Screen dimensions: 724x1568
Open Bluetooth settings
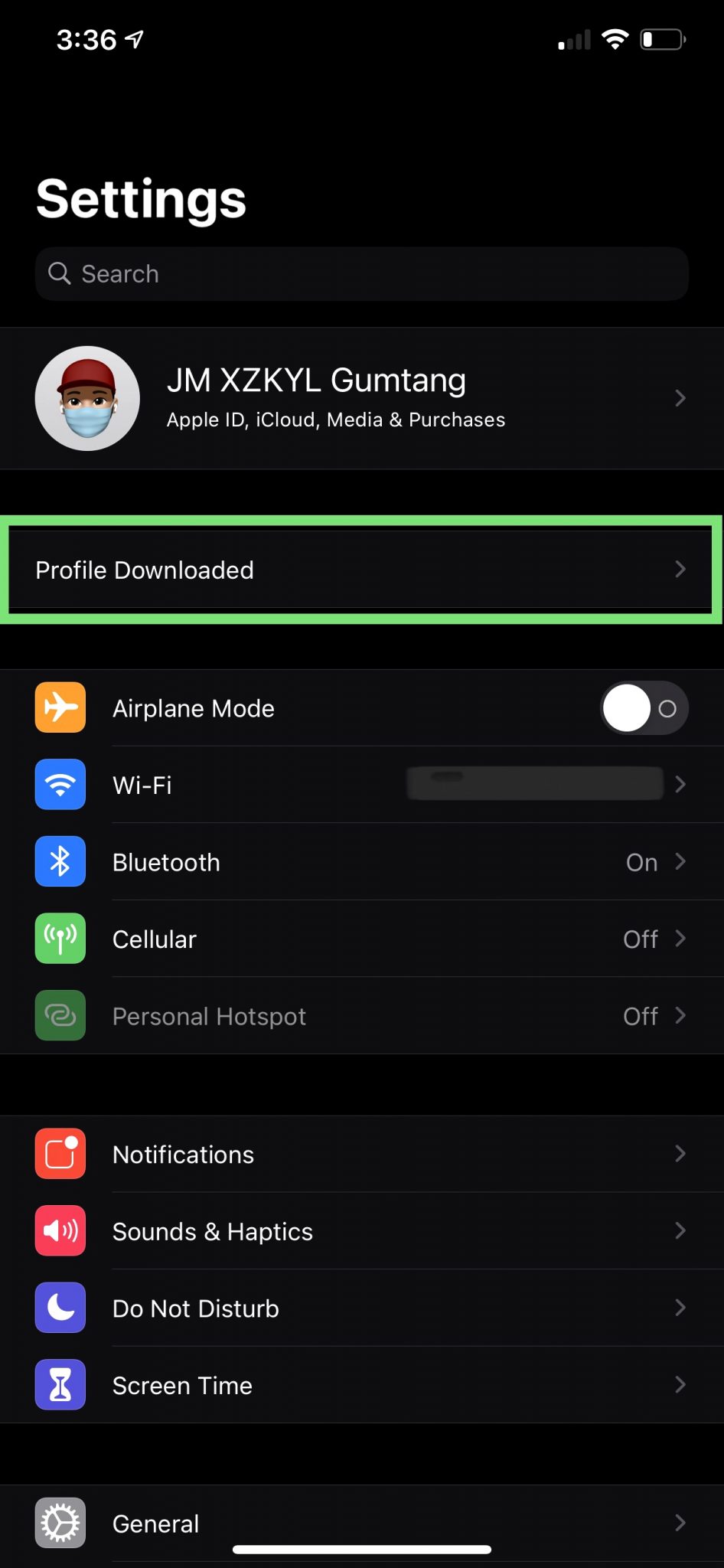click(361, 862)
